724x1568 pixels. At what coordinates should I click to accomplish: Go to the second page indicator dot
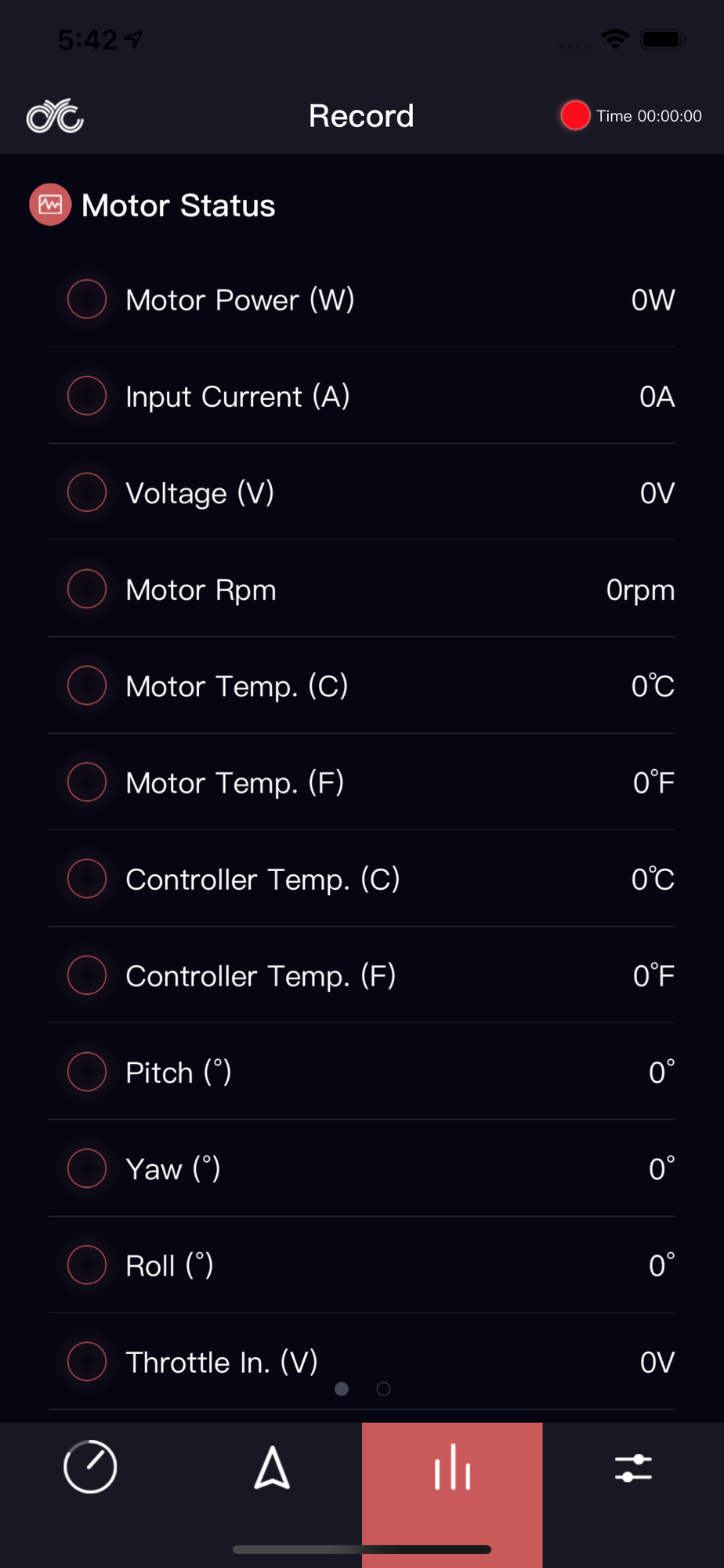tap(383, 1388)
